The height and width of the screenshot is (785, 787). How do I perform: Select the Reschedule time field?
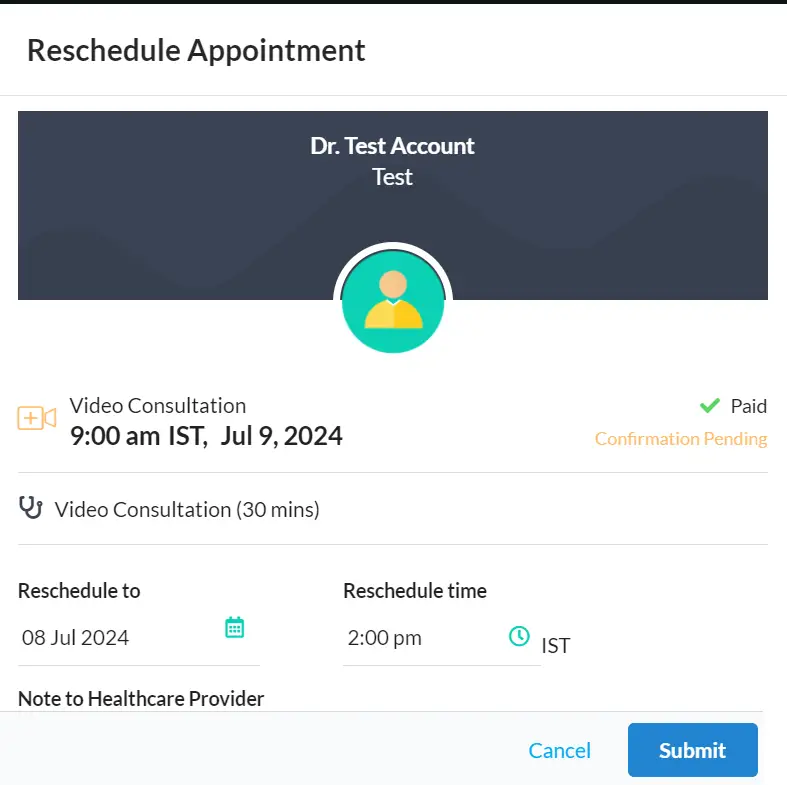420,638
